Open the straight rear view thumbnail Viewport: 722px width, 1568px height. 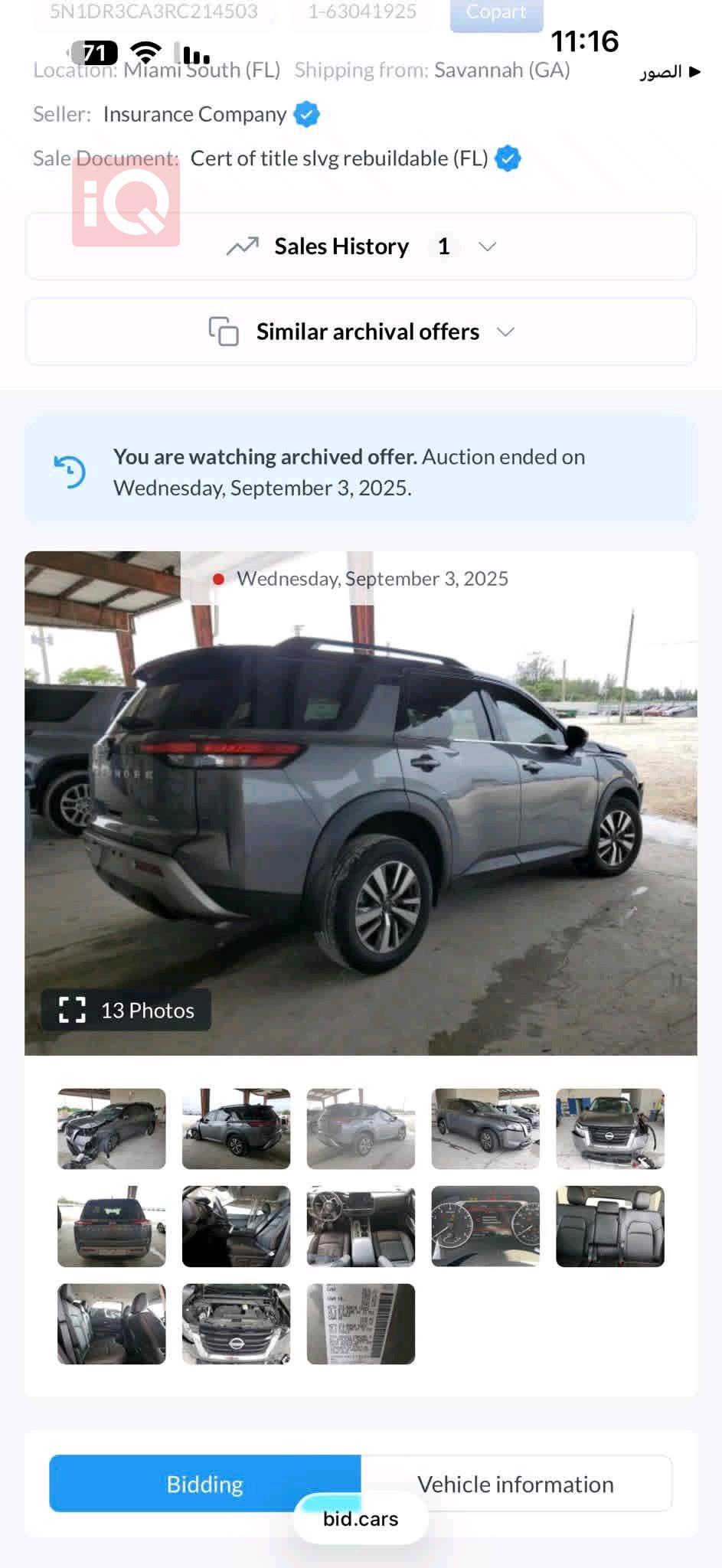[x=111, y=1226]
